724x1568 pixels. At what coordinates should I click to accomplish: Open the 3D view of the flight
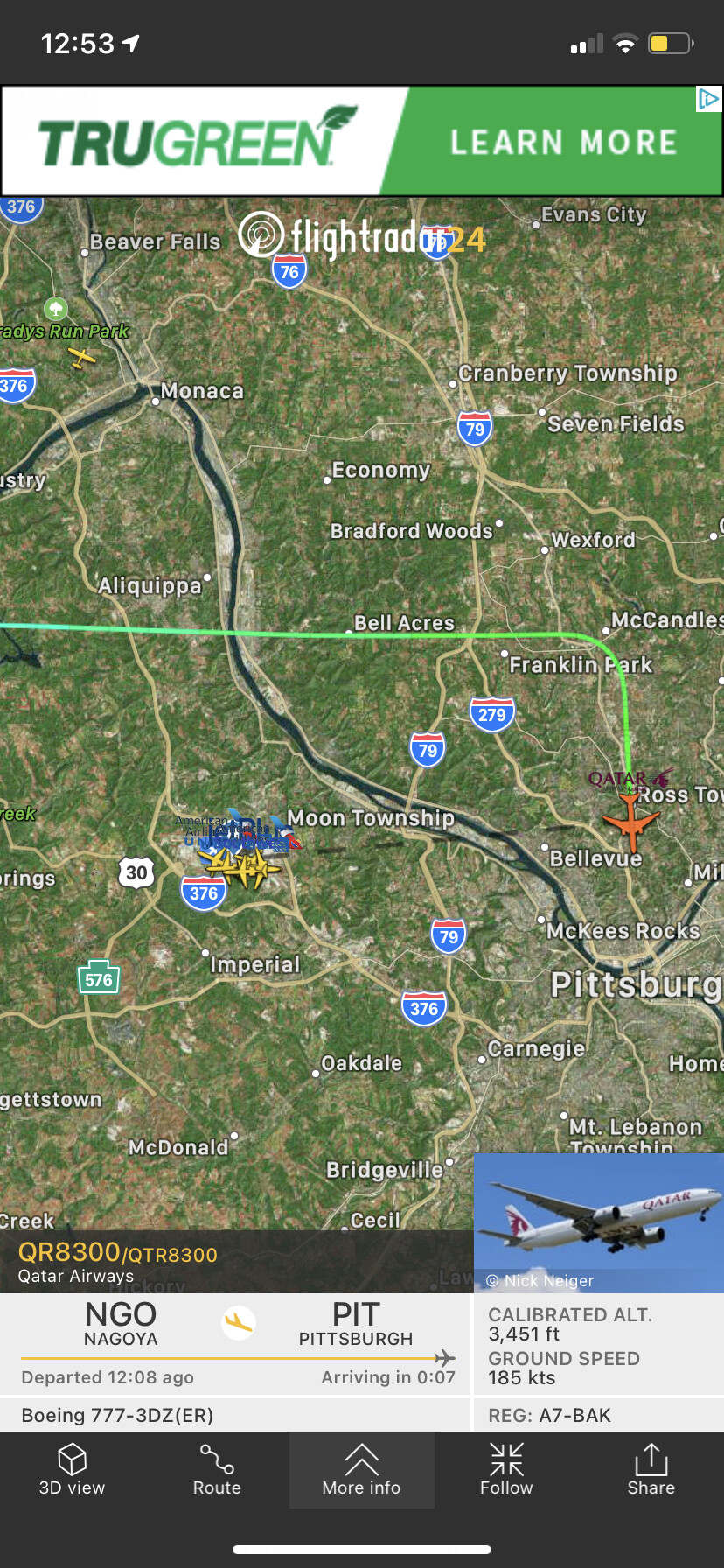coord(72,1470)
